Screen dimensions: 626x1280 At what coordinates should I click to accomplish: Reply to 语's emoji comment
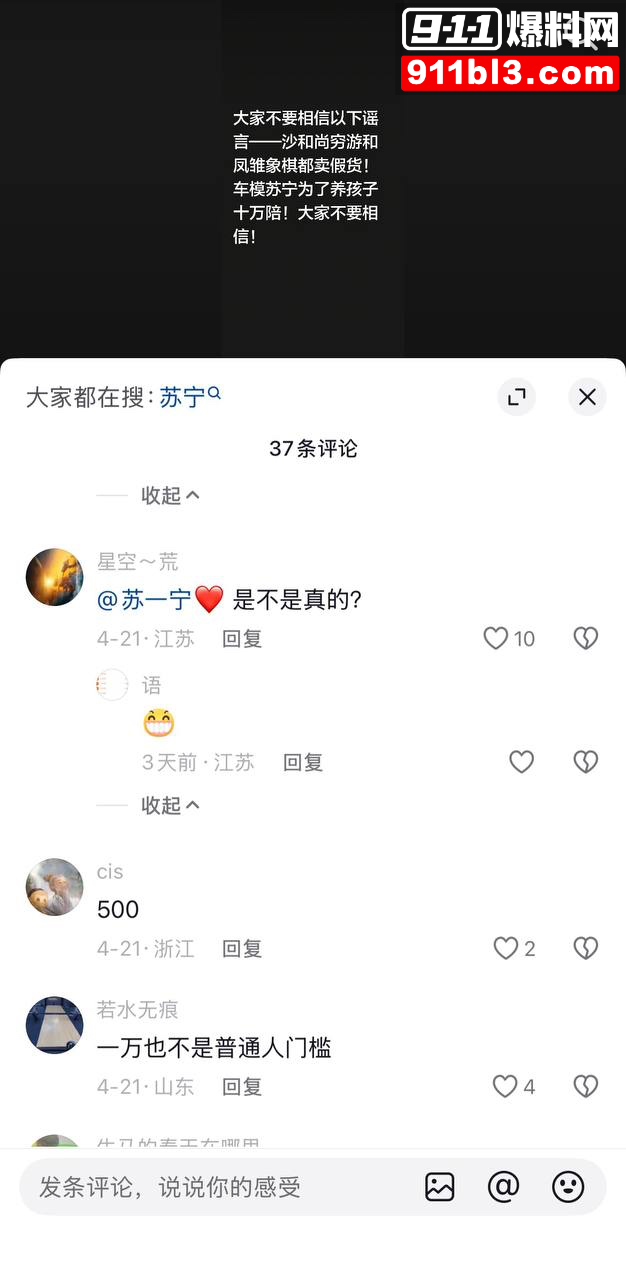(x=303, y=762)
